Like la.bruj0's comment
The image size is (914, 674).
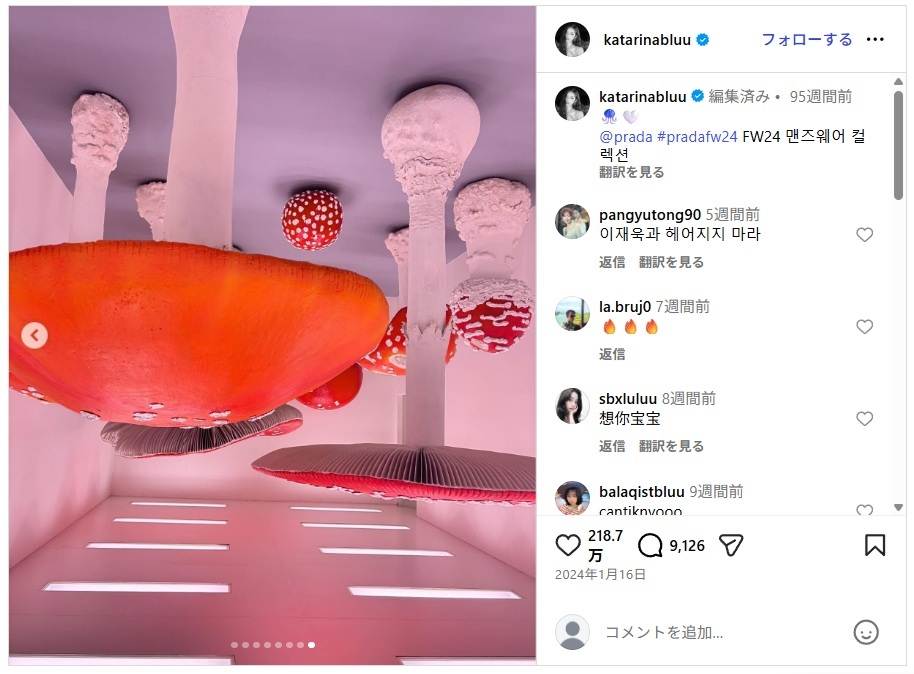(865, 327)
